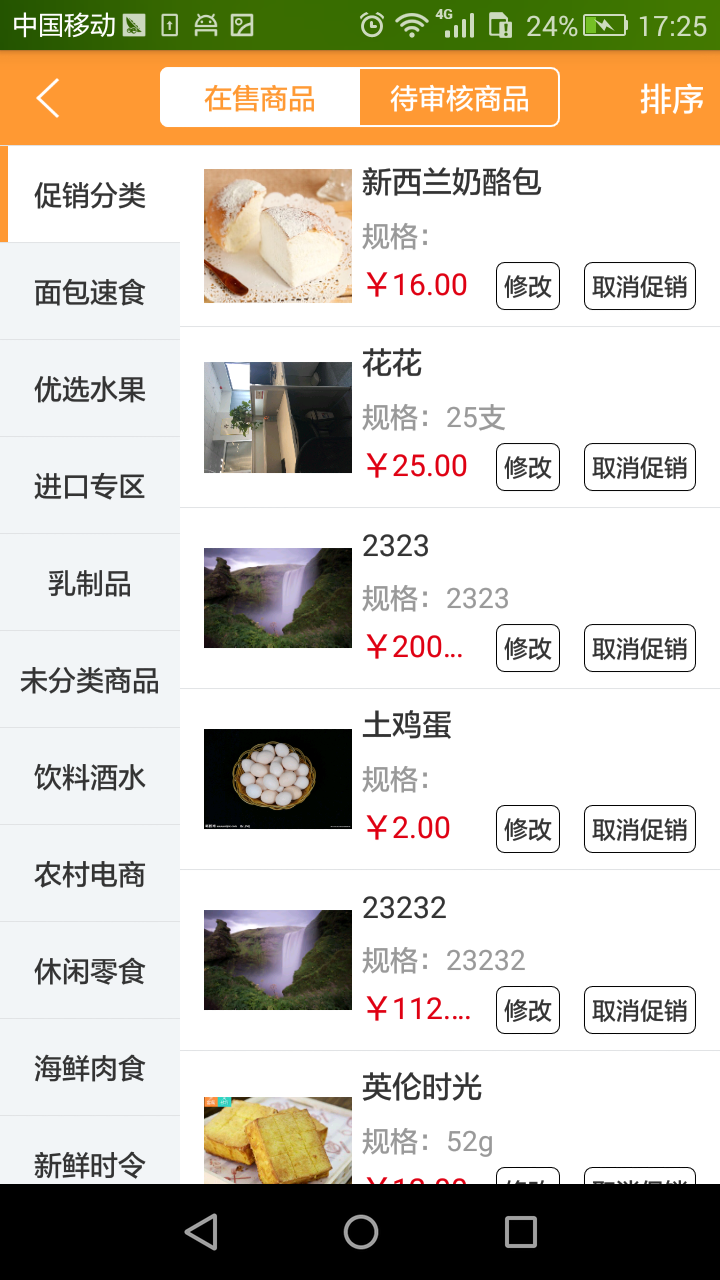The image size is (720, 1280).
Task: Open the 排序 sorting option
Action: [x=671, y=98]
